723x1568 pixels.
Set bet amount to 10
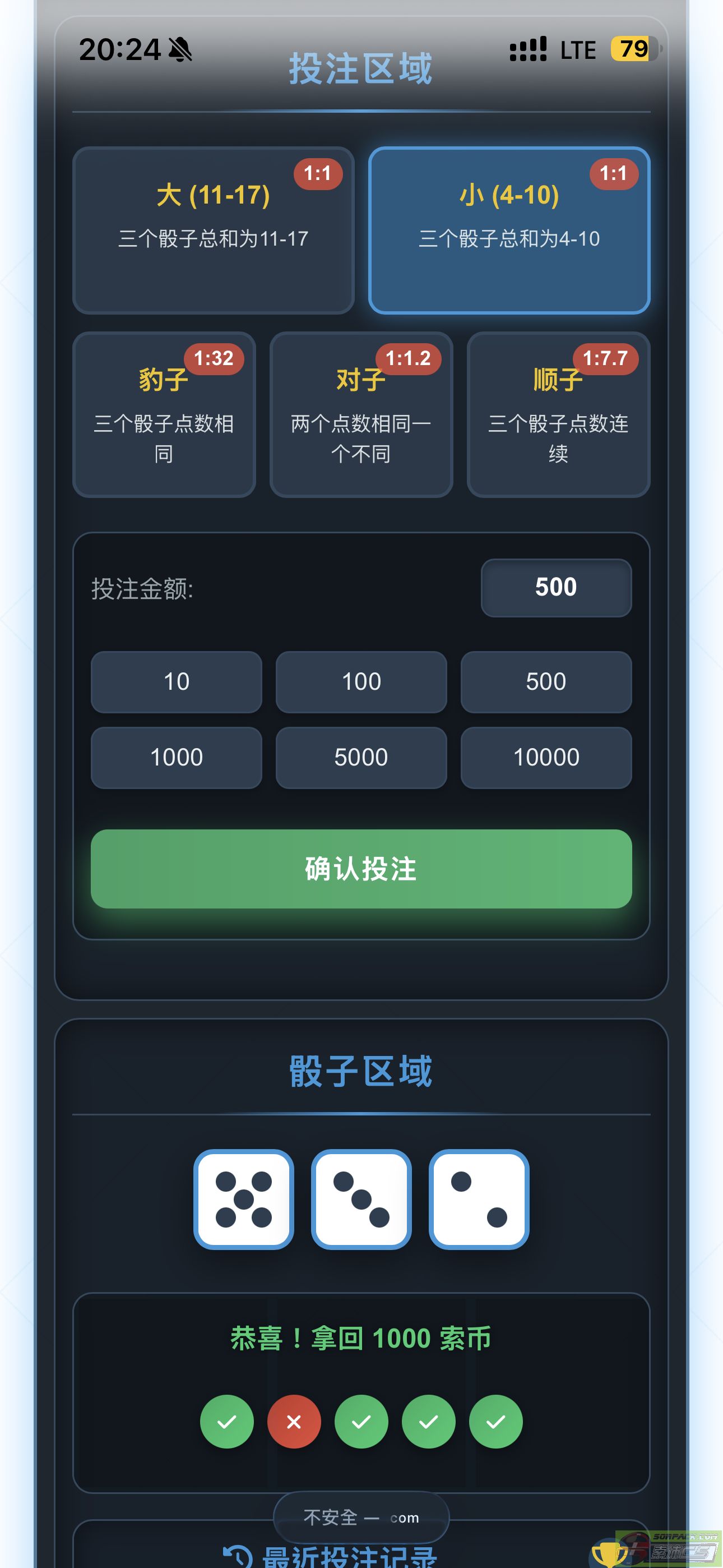coord(177,682)
